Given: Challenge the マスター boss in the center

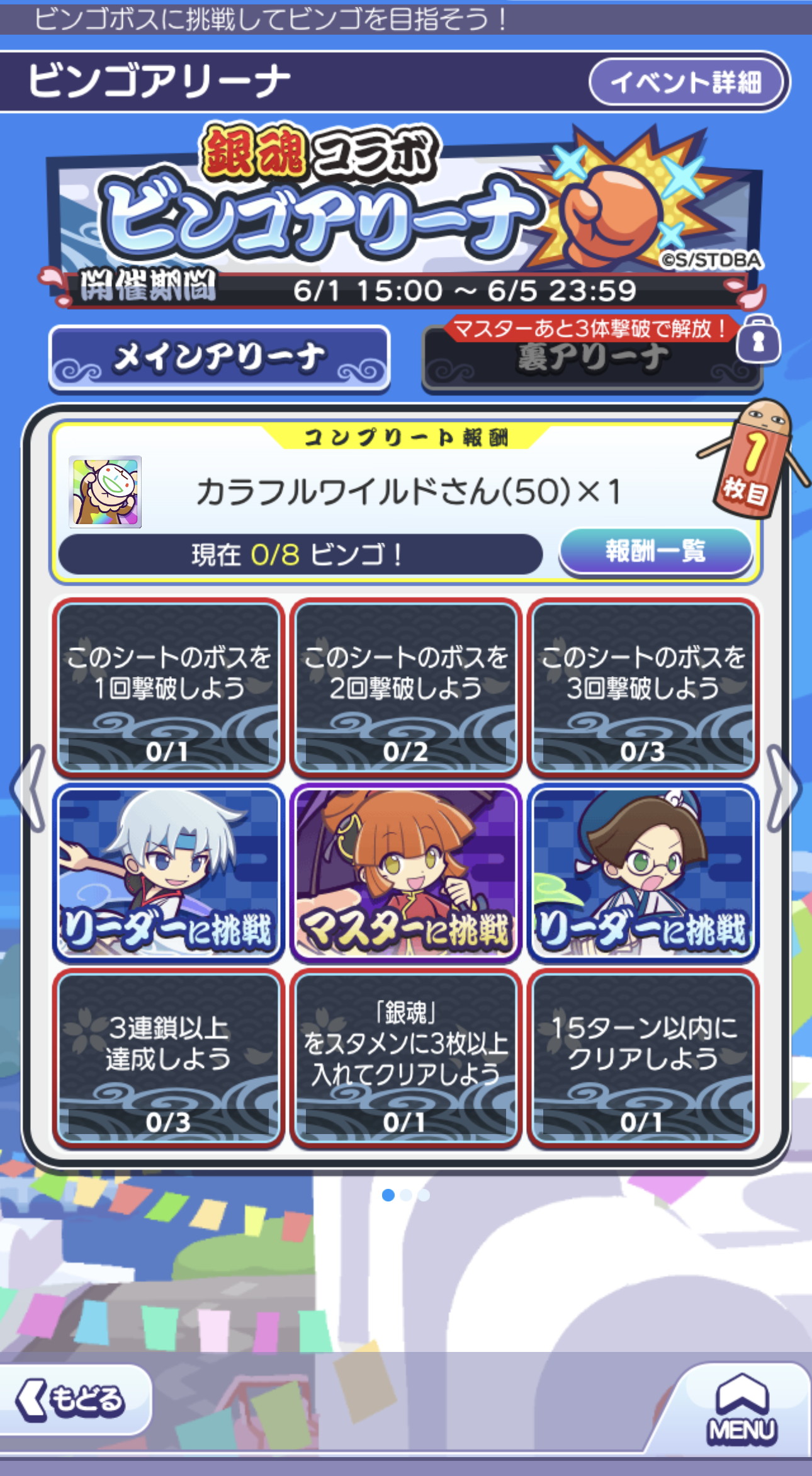Looking at the screenshot, I should tap(405, 873).
